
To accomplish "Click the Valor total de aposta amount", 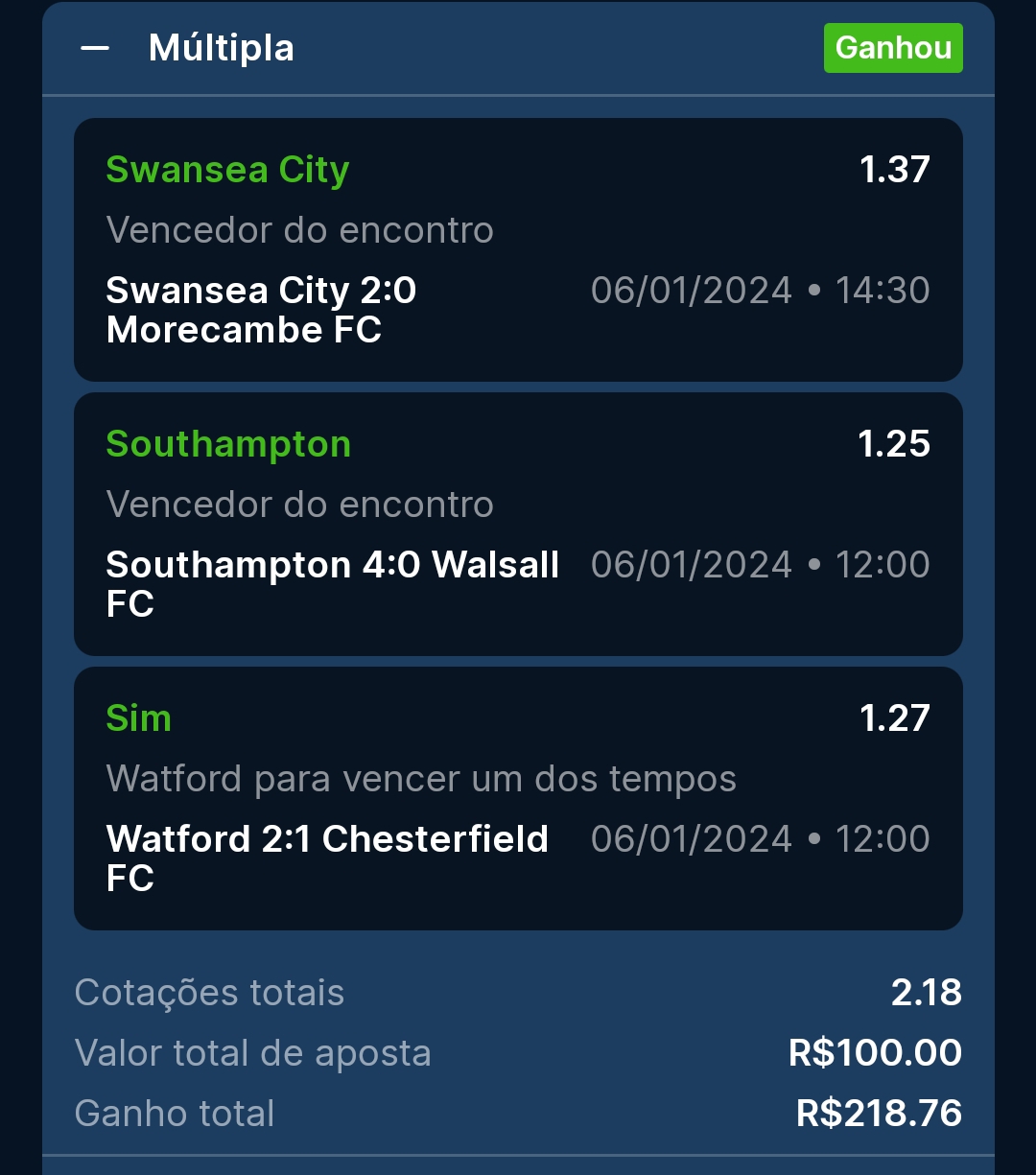I will click(x=879, y=1052).
